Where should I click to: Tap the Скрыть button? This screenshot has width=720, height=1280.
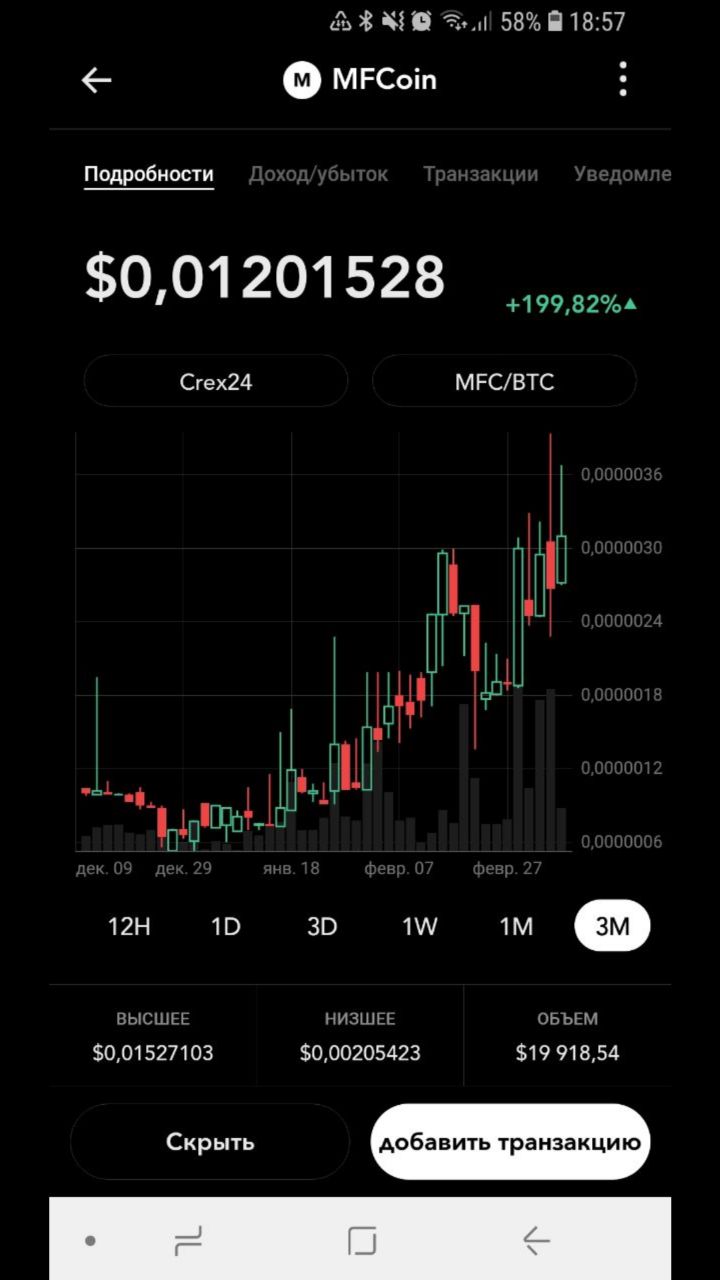[x=210, y=1142]
